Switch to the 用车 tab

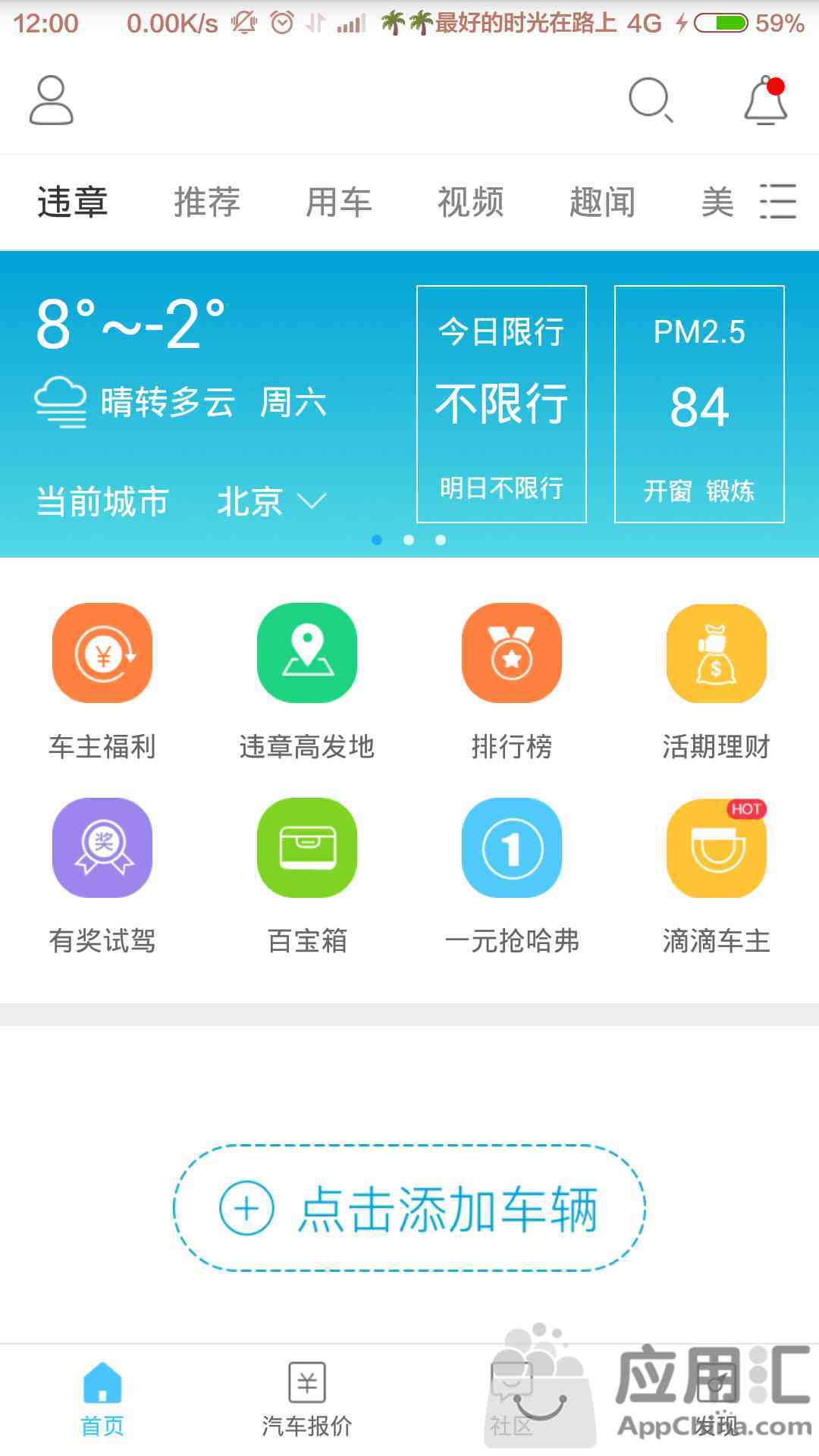click(x=338, y=202)
